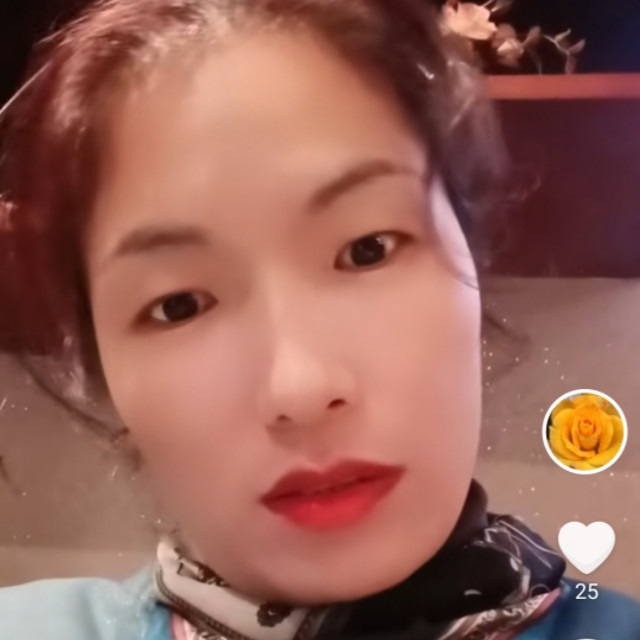Viewport: 640px width, 640px height.
Task: Like the video with the heart icon
Action: pyautogui.click(x=586, y=546)
